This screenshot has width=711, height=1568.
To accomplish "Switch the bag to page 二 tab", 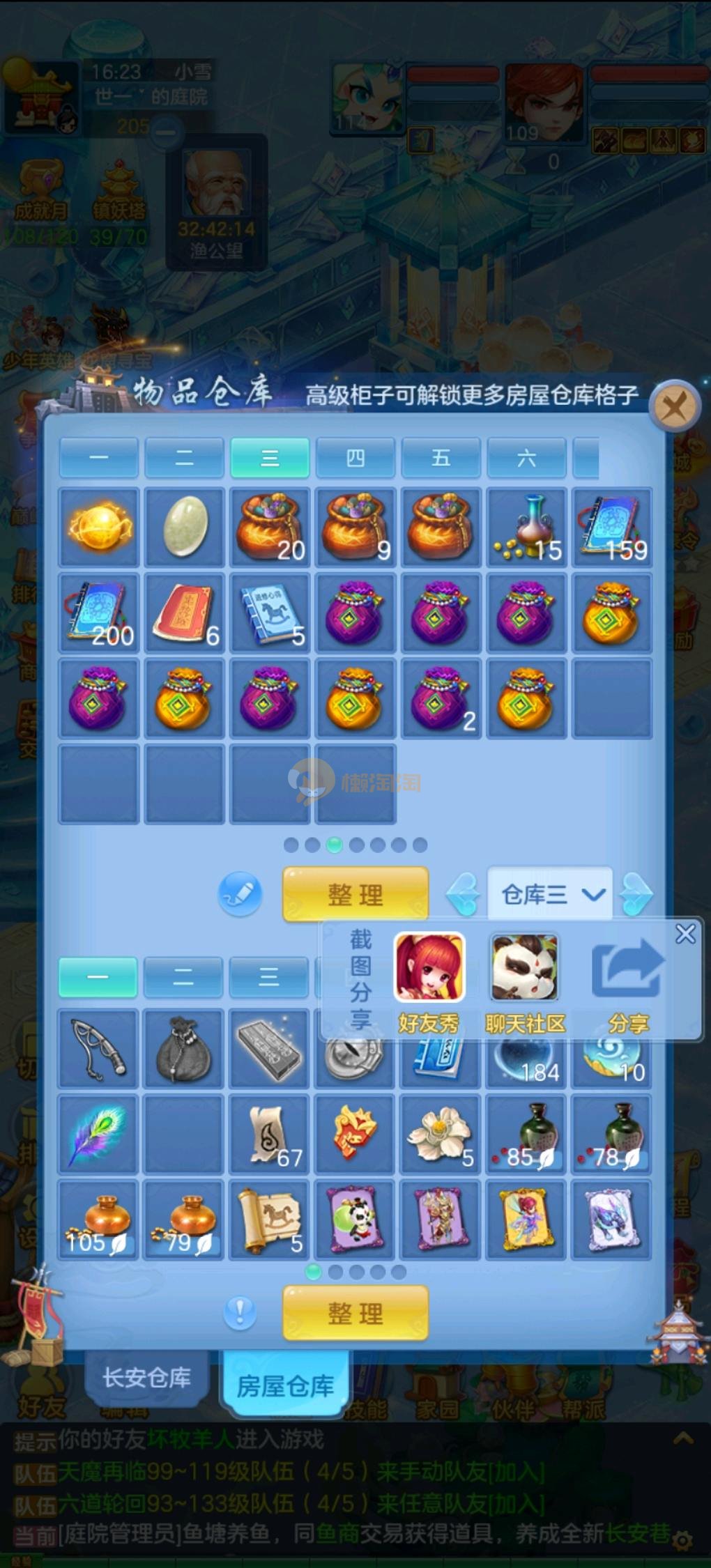I will [183, 977].
